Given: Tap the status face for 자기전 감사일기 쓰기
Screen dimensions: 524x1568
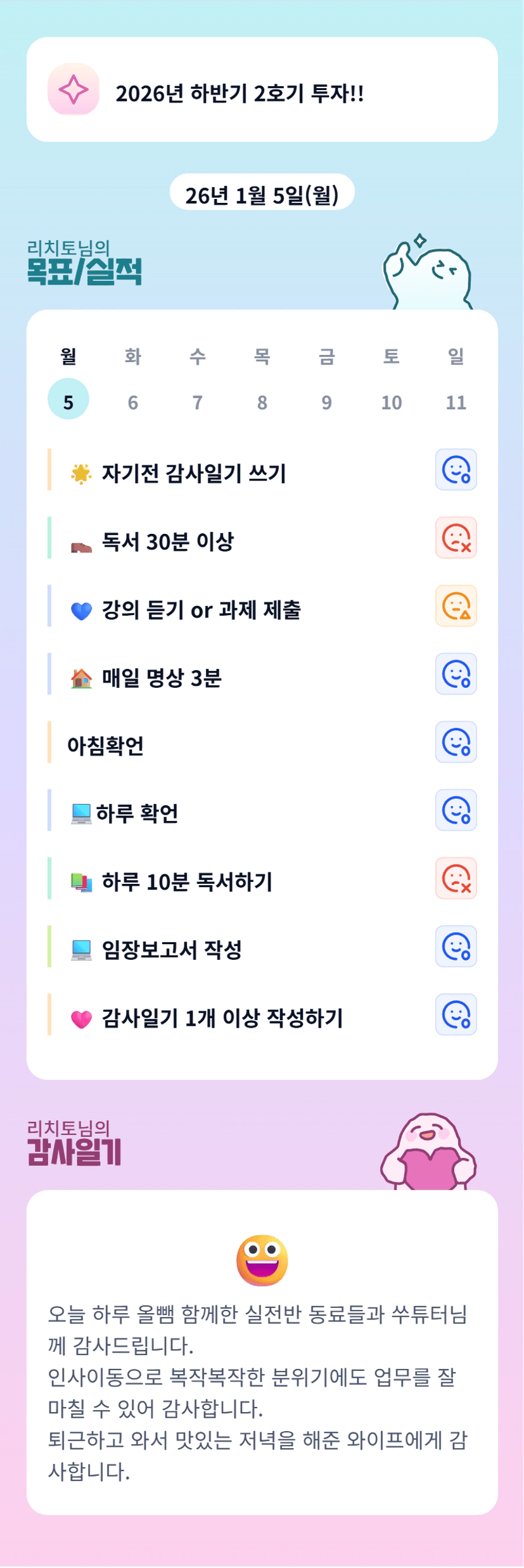Looking at the screenshot, I should coord(456,470).
